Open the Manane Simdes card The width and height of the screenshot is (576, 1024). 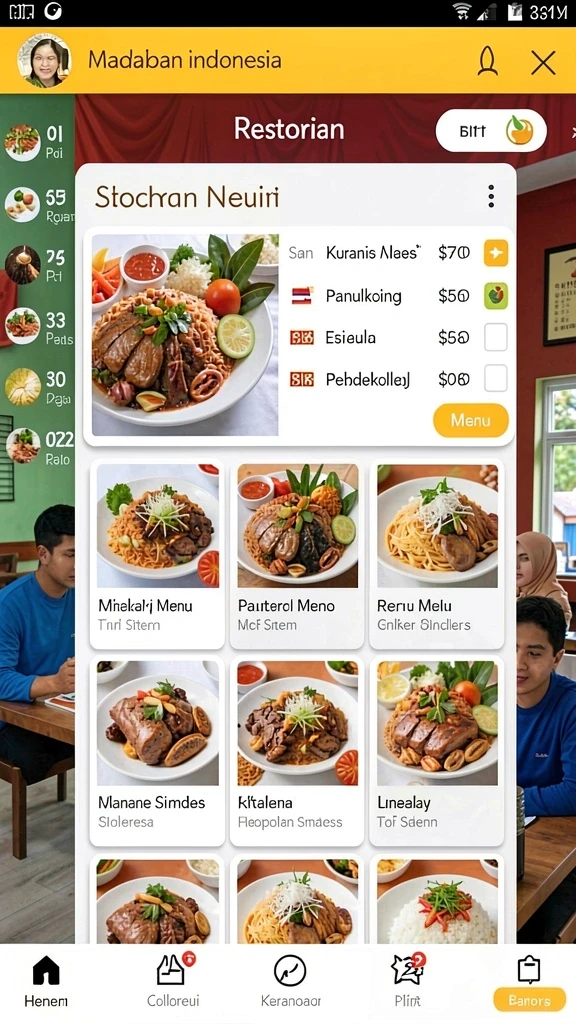pos(157,751)
